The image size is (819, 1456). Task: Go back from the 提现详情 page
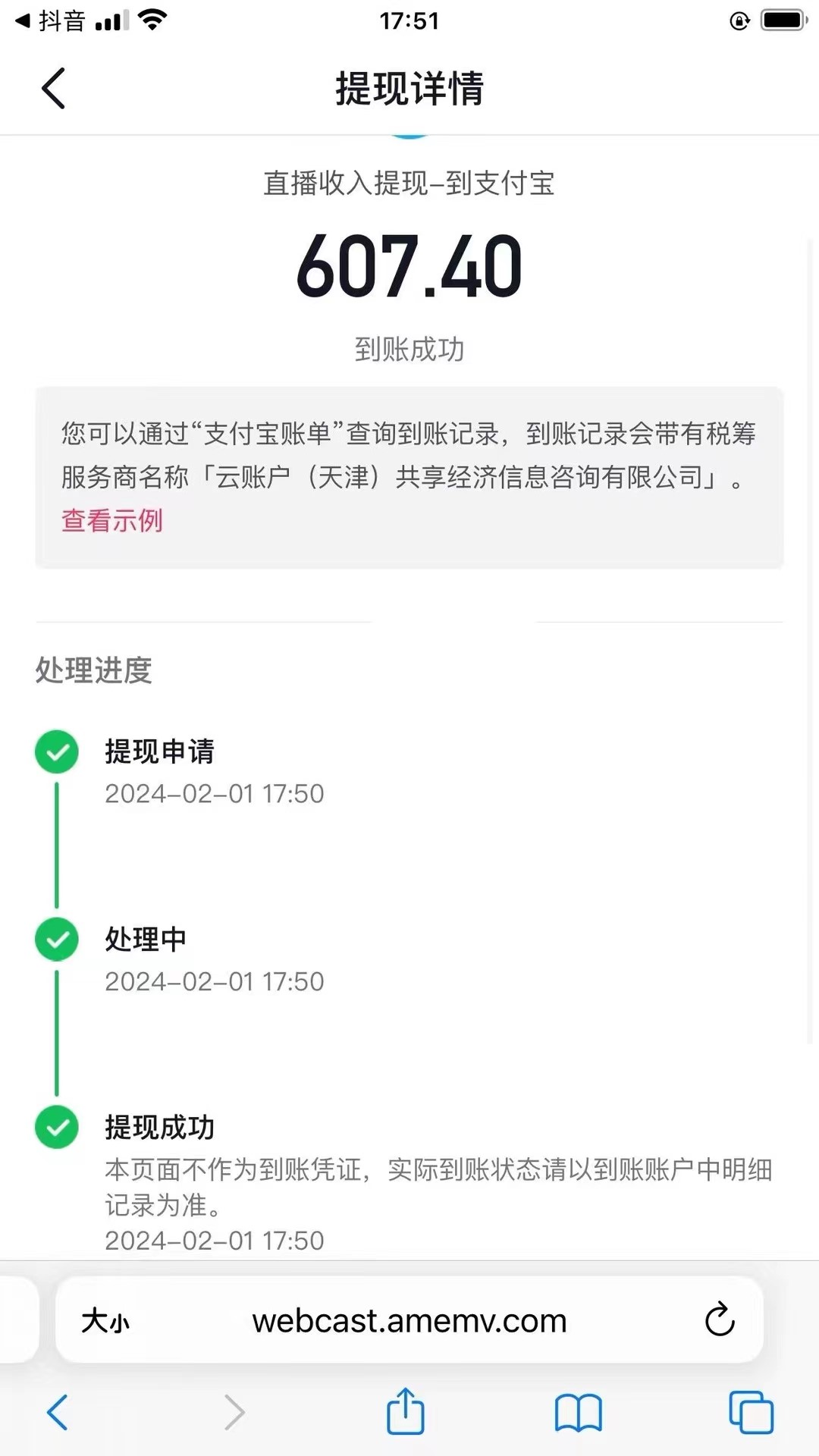coord(53,88)
